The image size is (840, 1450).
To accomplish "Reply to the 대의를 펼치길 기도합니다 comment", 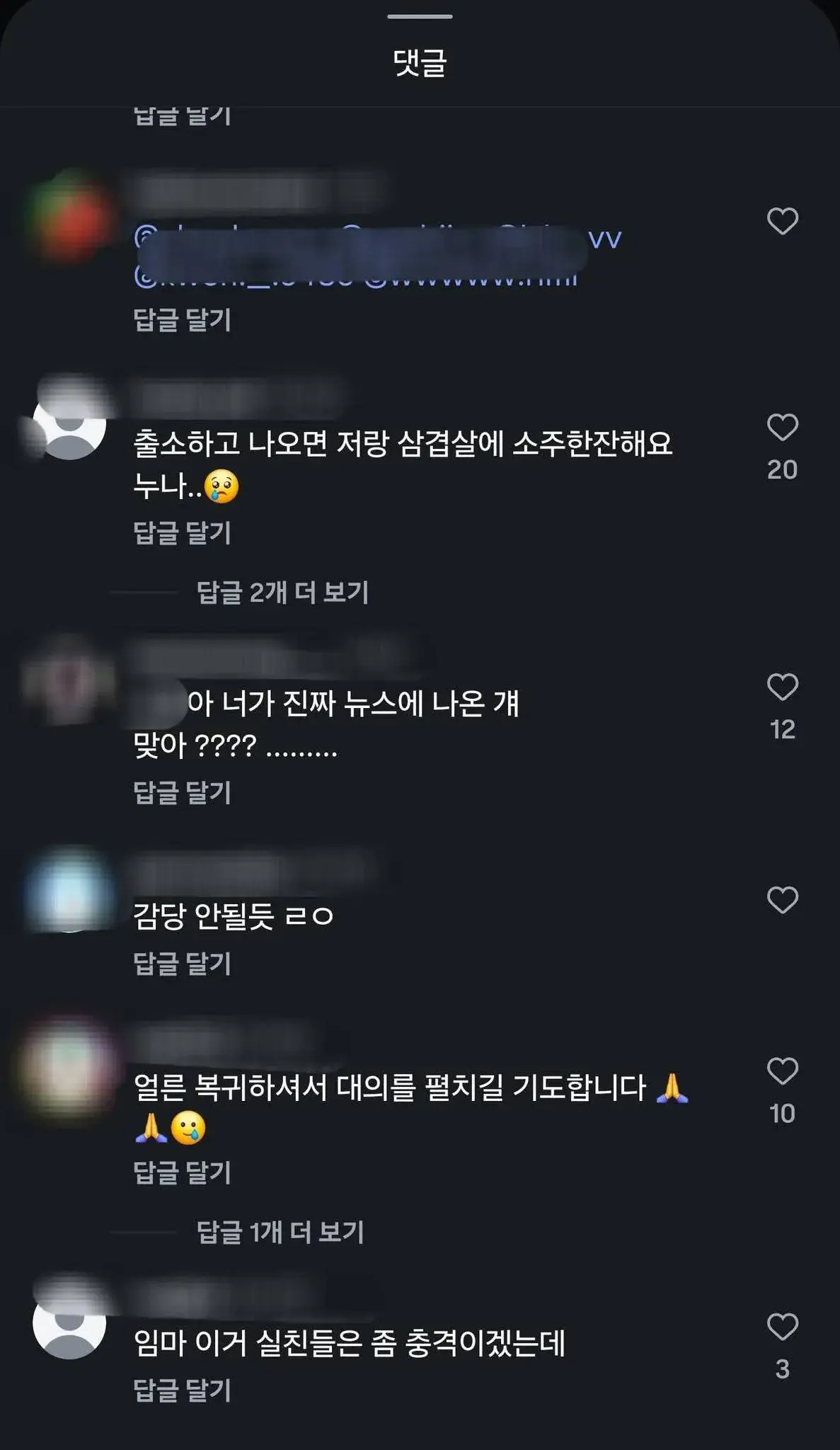I will click(182, 1172).
